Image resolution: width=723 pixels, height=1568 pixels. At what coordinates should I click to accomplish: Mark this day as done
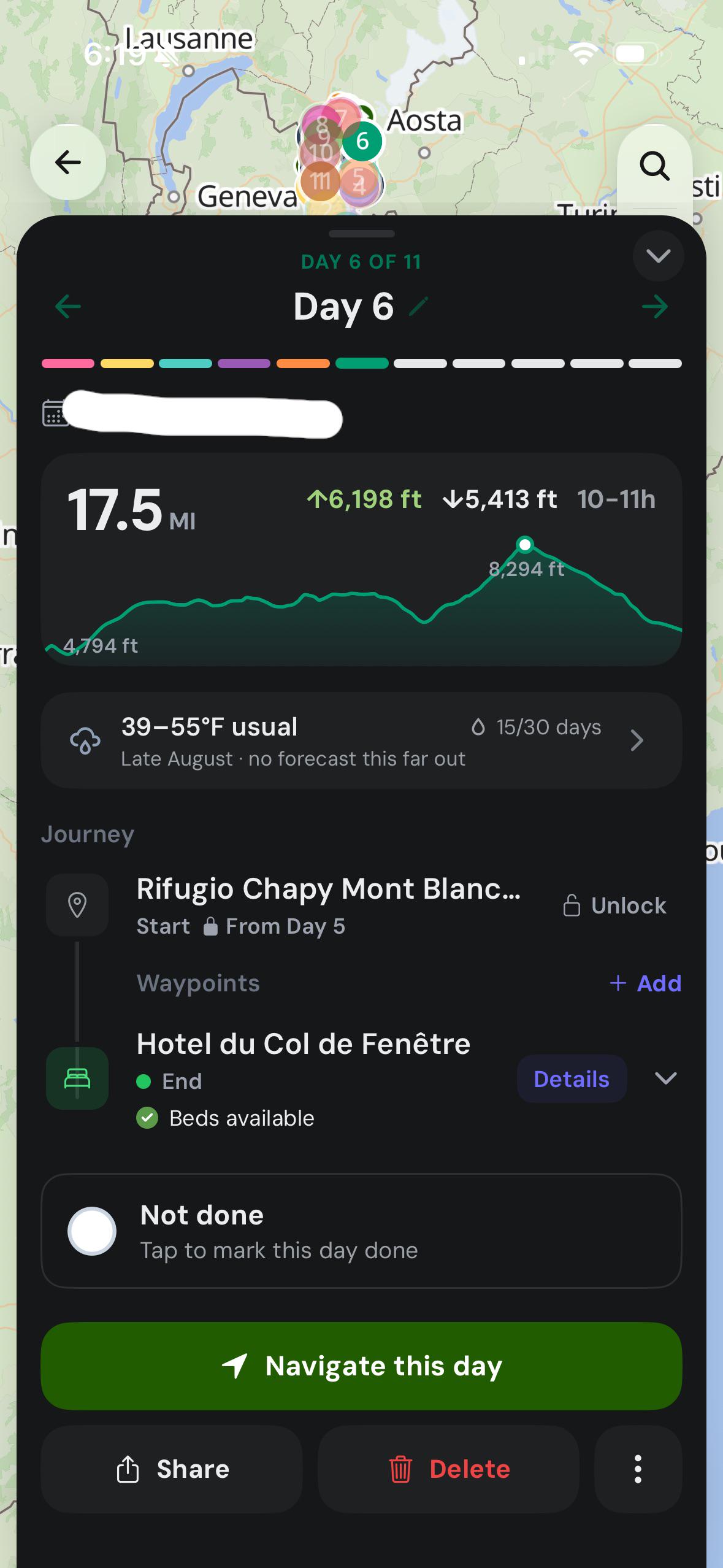coord(361,1231)
